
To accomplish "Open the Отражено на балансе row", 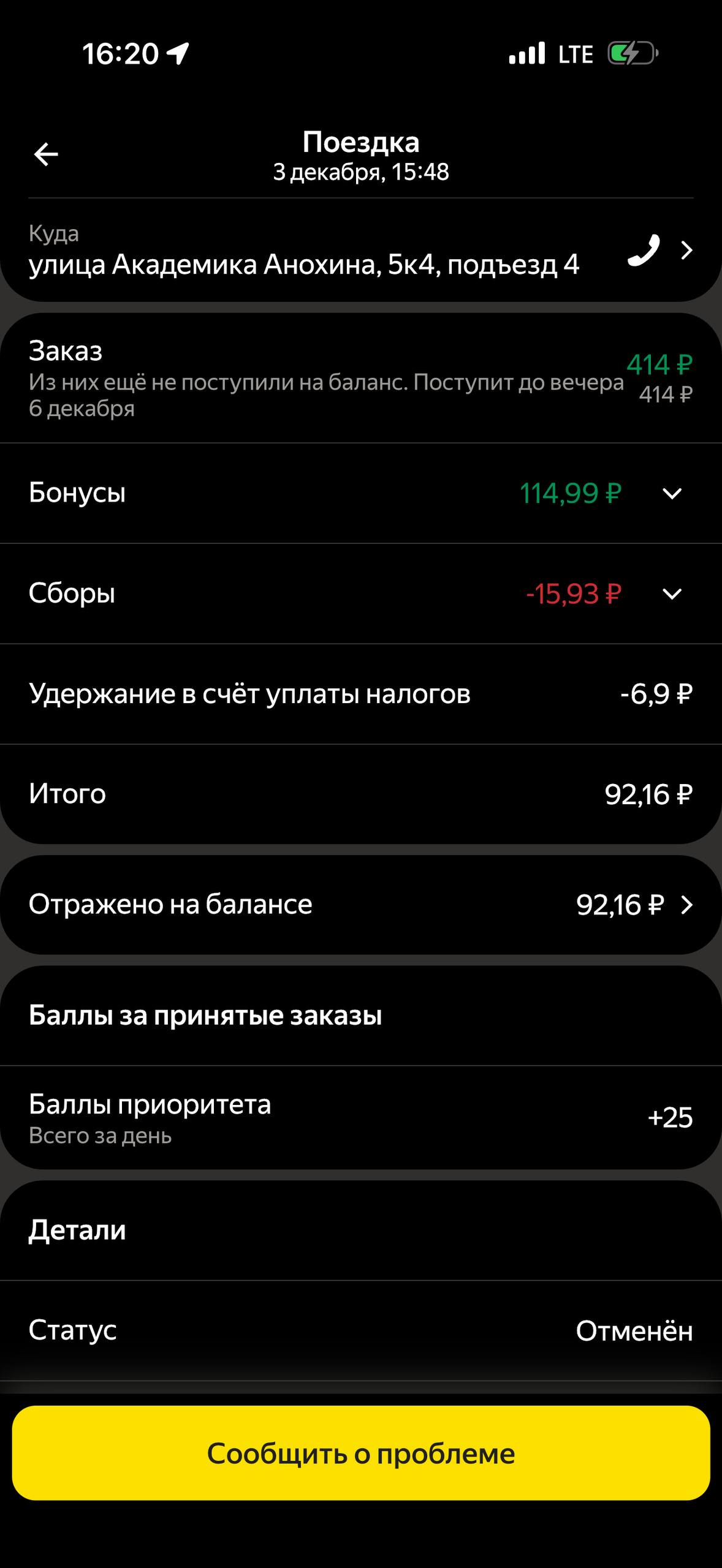I will pyautogui.click(x=360, y=905).
